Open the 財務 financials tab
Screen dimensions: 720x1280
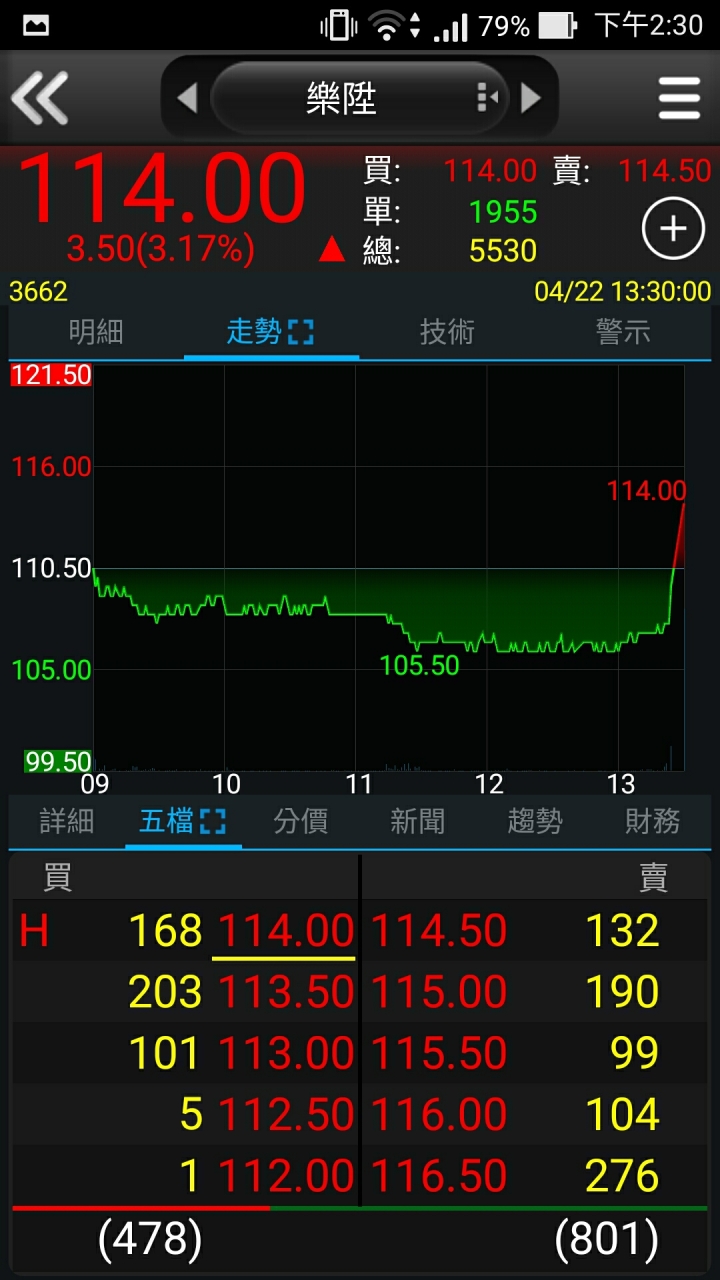pos(652,822)
